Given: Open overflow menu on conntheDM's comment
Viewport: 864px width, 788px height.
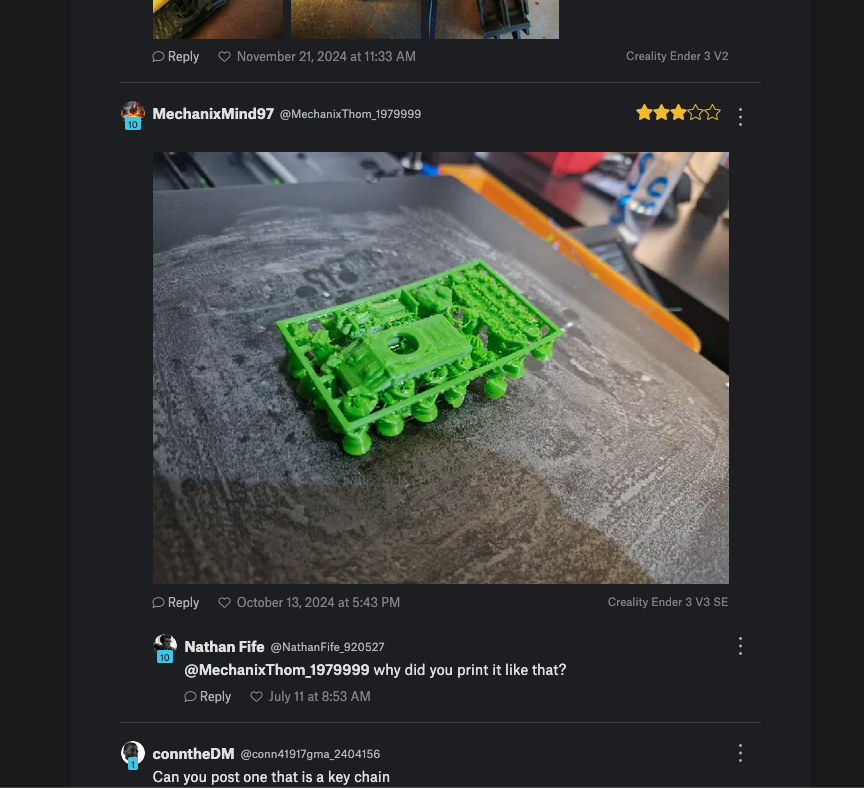Looking at the screenshot, I should [740, 753].
